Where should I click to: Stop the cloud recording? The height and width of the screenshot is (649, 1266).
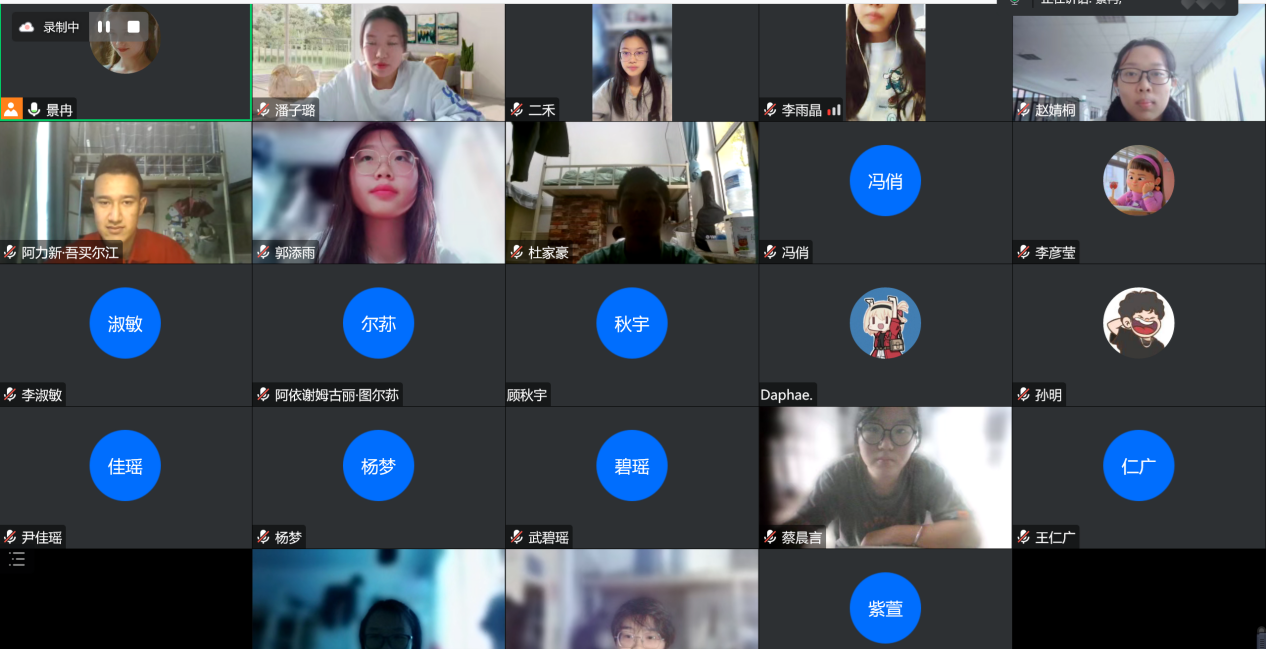pyautogui.click(x=133, y=27)
